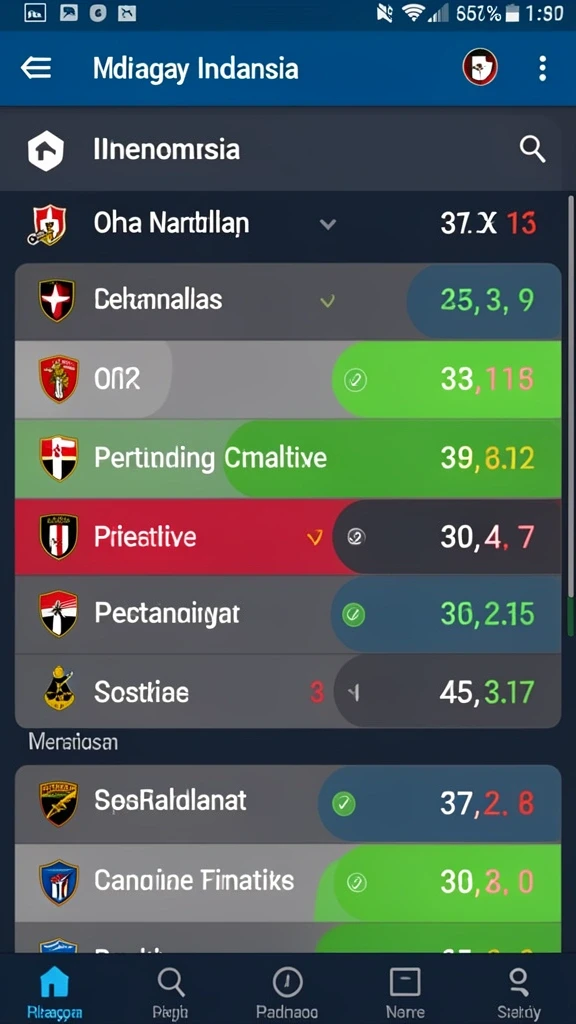Tap the check icon on Pectanaiyat row
This screenshot has height=1024, width=576.
pos(353,614)
